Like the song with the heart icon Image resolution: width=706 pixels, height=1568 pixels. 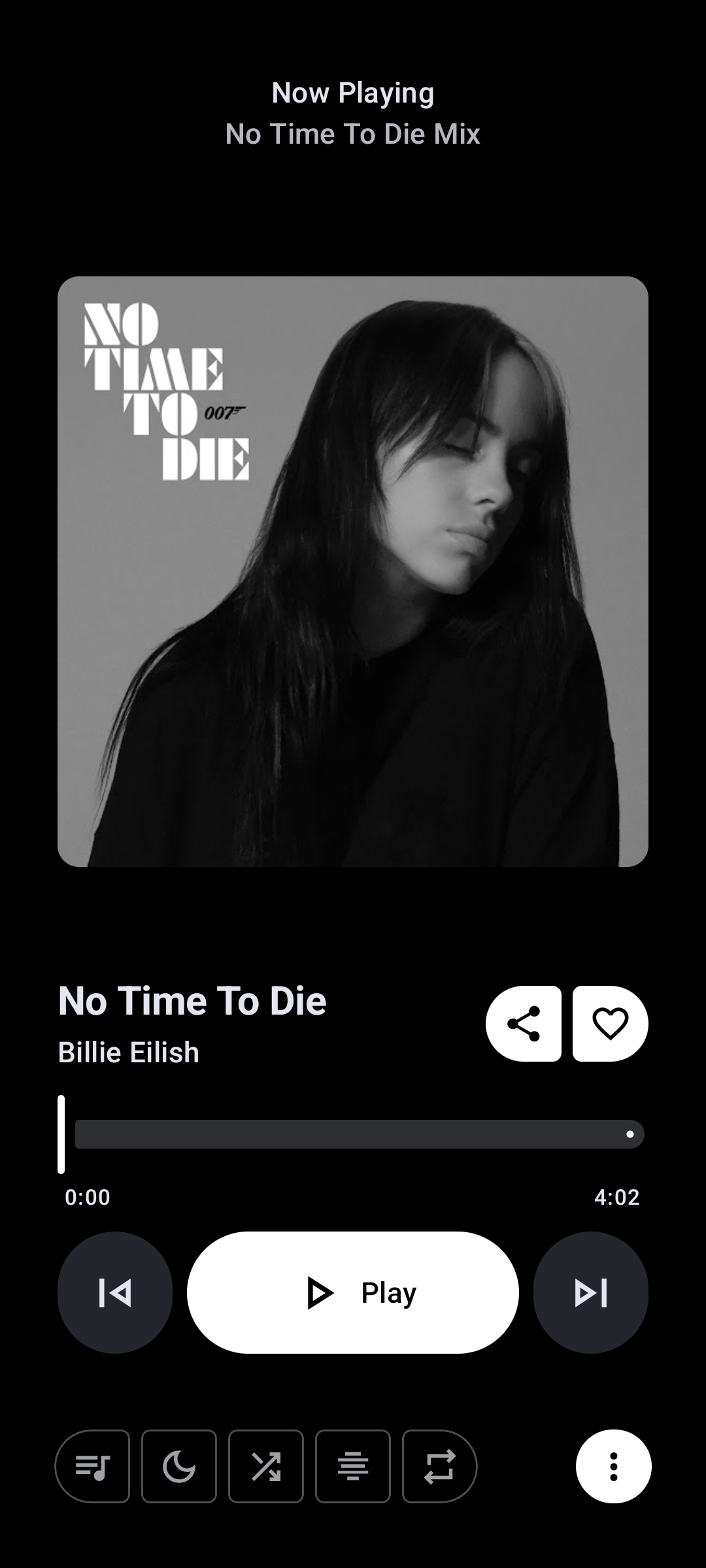click(x=610, y=1023)
